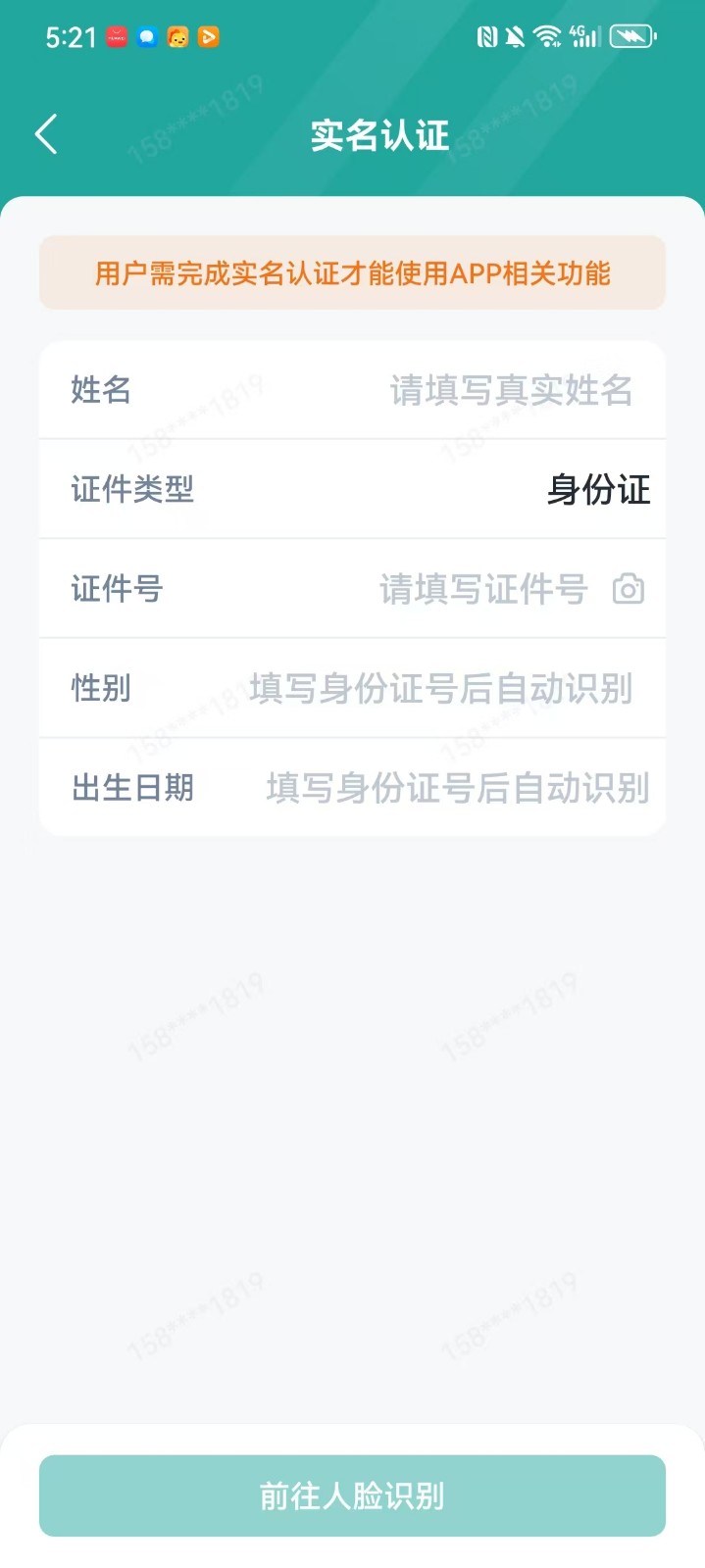Screen dimensions: 705x1568
Task: Focus the 证件号 input field
Action: click(x=482, y=589)
